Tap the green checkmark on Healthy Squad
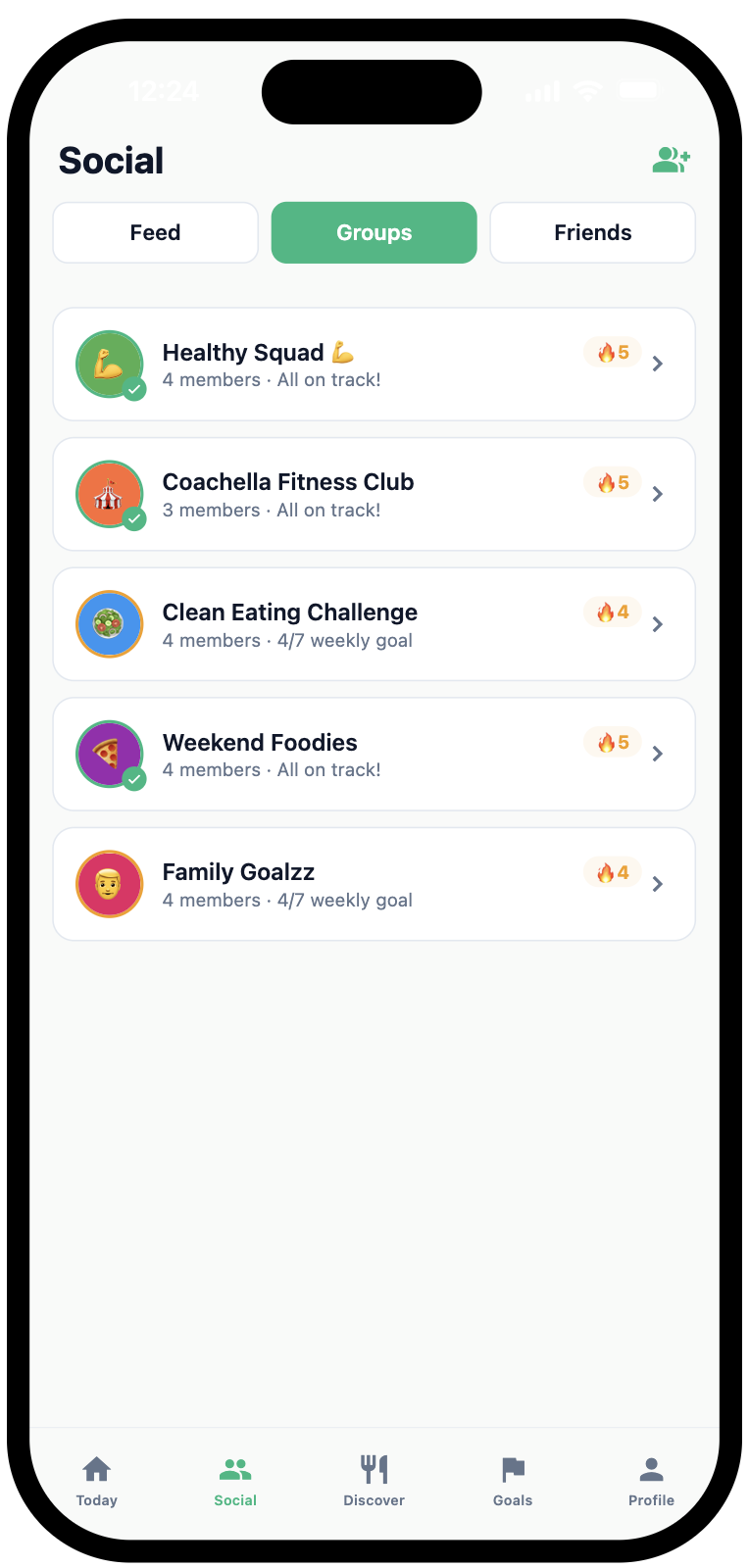Viewport: 749px width, 1568px height. point(134,388)
